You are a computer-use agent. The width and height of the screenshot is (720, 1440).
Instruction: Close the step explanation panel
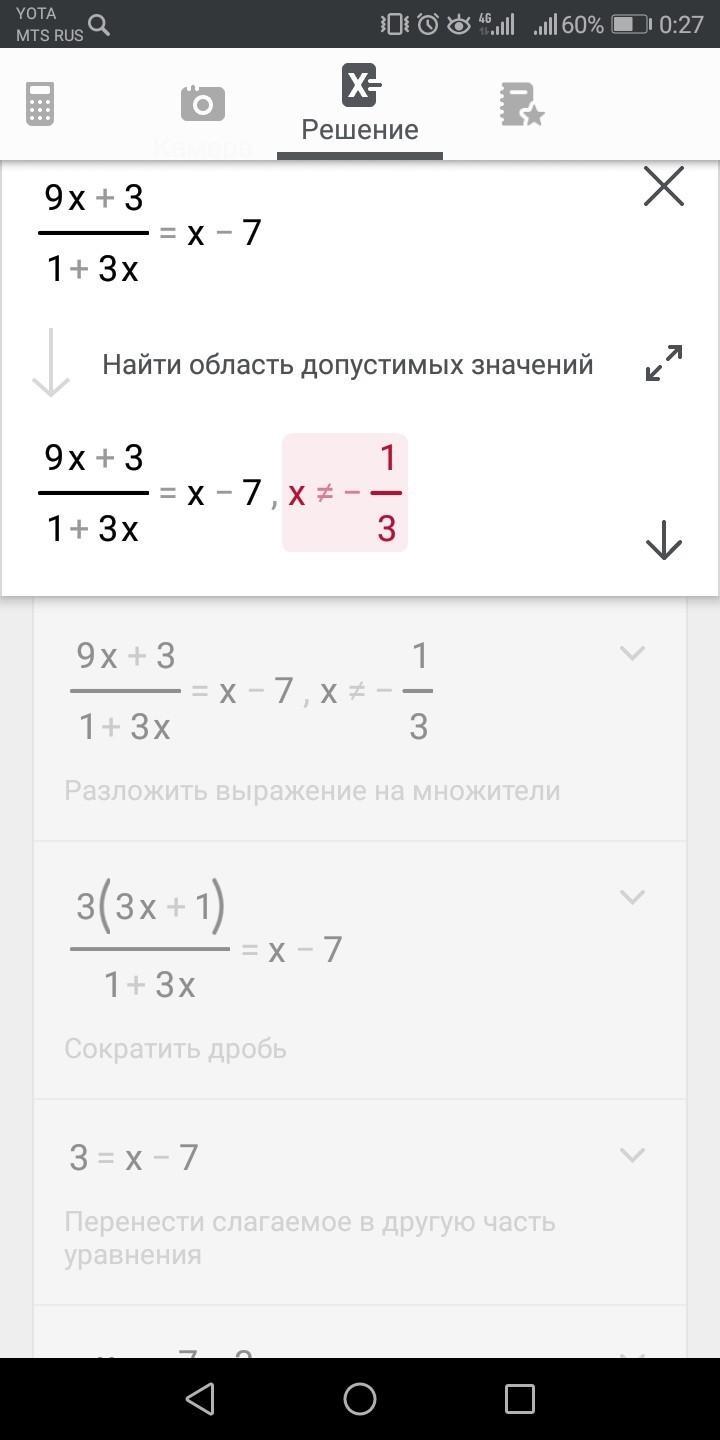tap(664, 187)
